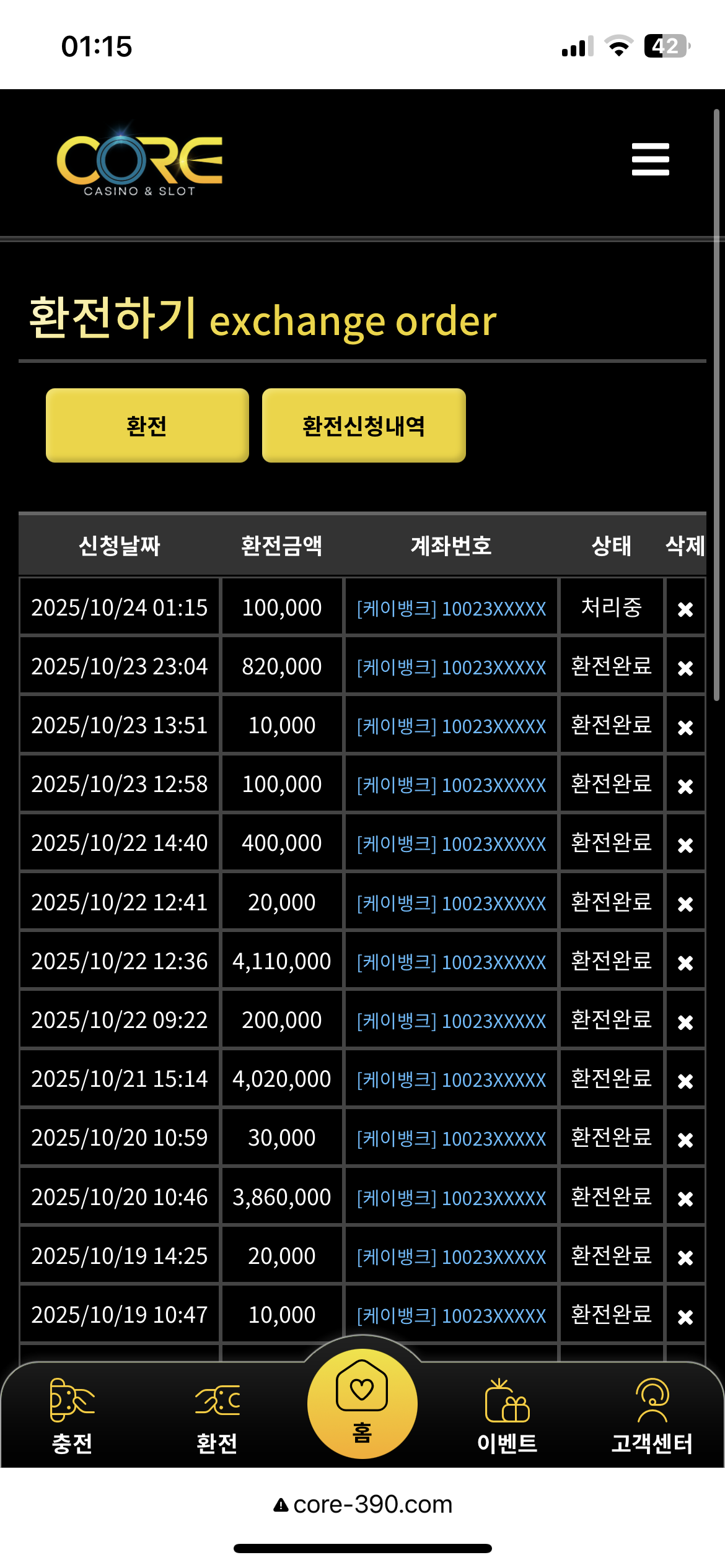Viewport: 725px width, 1568px height.
Task: Remove the 2025/10/20 10:59 entry
Action: [x=685, y=1139]
